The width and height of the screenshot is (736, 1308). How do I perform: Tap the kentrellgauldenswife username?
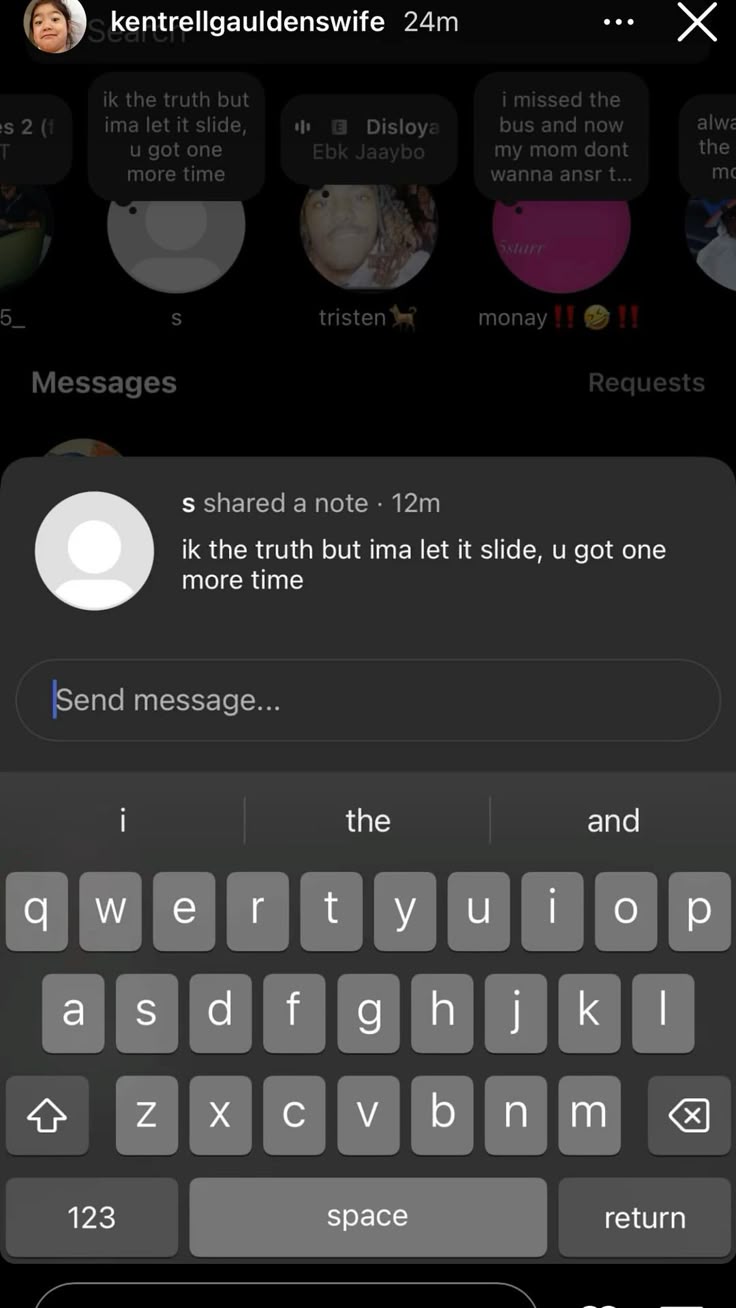click(247, 22)
